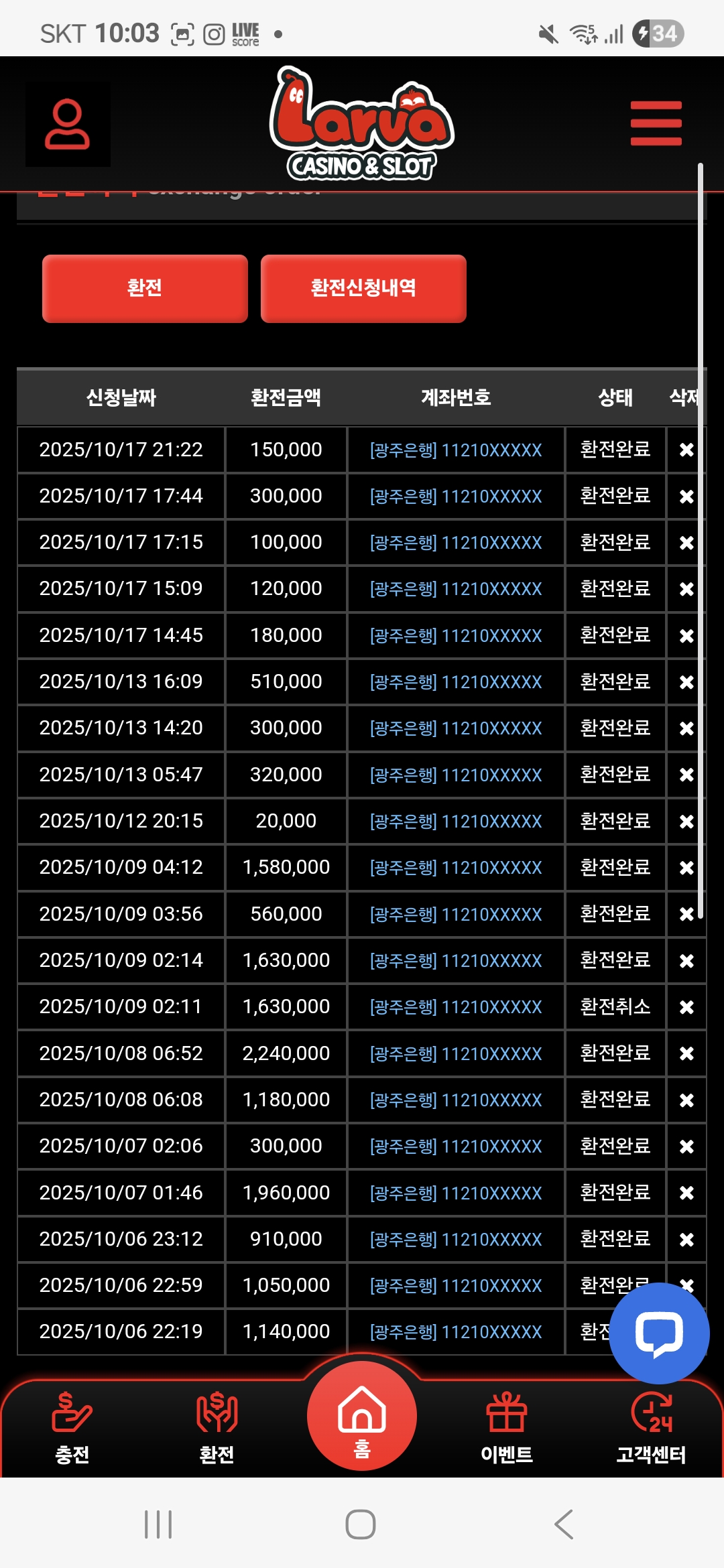The image size is (724, 1568).
Task: Tap the system back button
Action: point(564,1524)
